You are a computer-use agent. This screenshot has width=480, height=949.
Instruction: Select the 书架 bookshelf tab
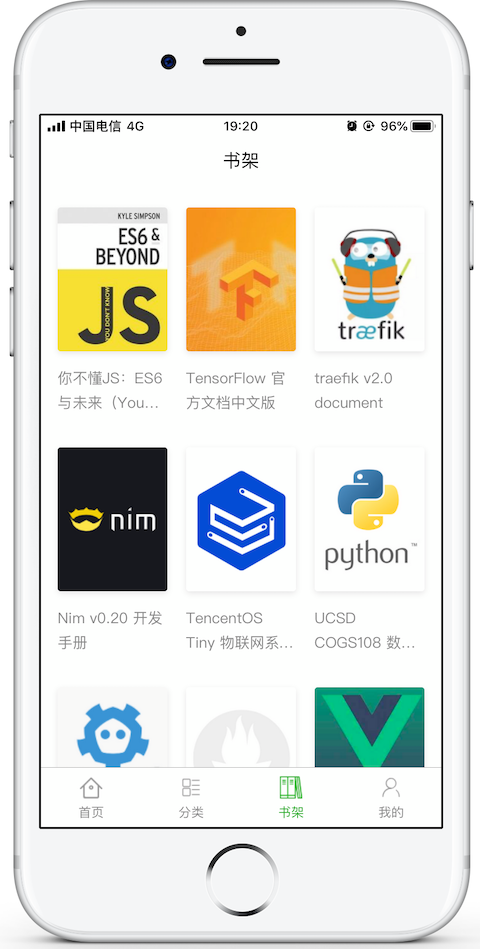(291, 798)
